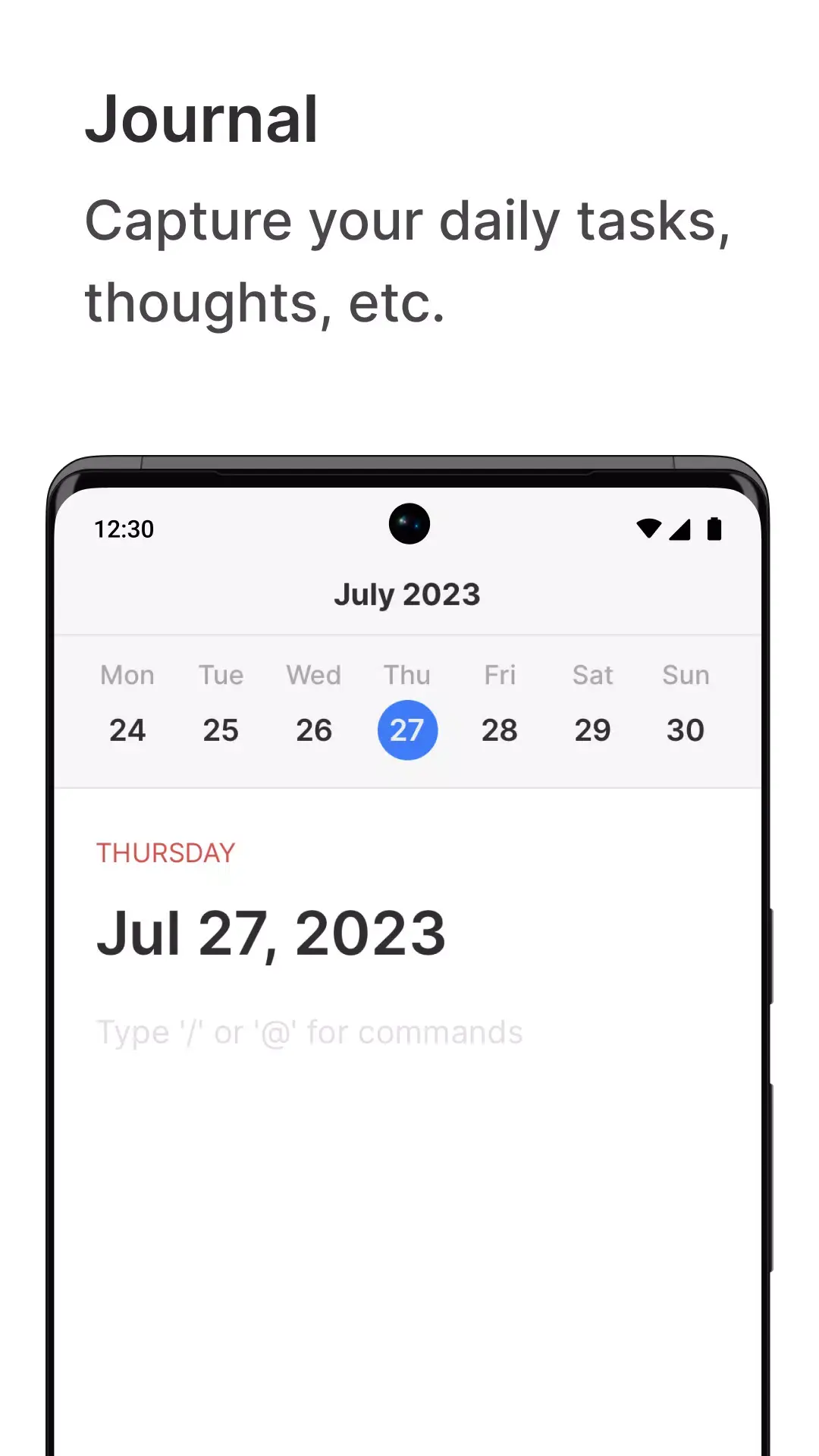Tap the July 2023 calendar header
The width and height of the screenshot is (819, 1456).
[408, 594]
